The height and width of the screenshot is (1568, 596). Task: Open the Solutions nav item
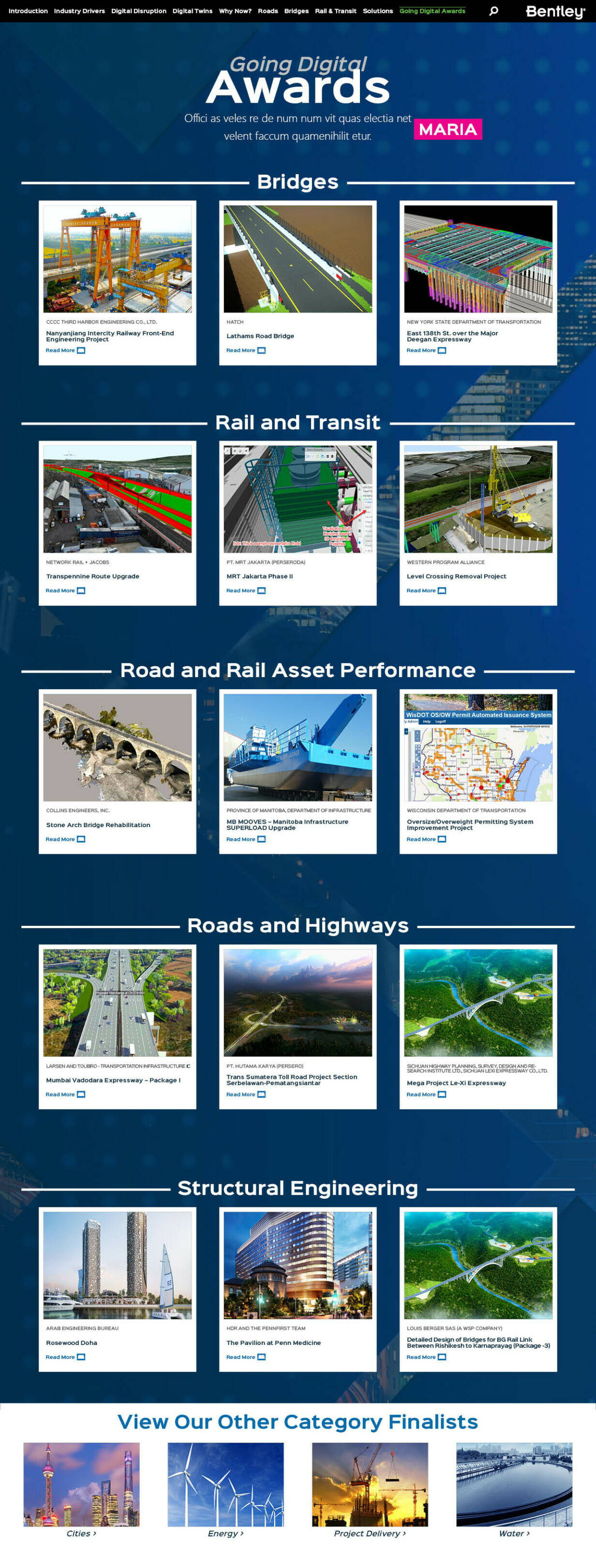click(378, 11)
